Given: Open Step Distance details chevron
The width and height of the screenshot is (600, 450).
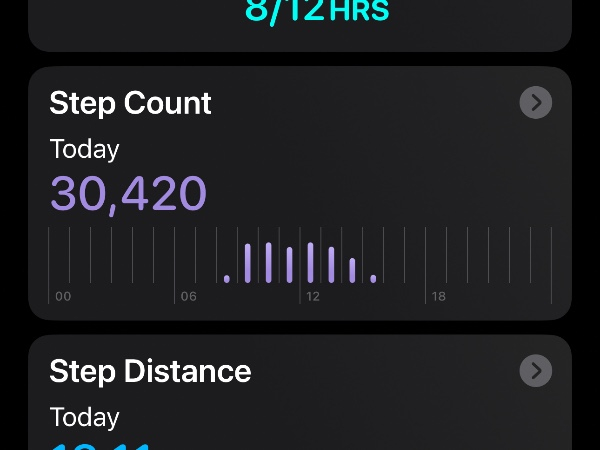Looking at the screenshot, I should (536, 371).
